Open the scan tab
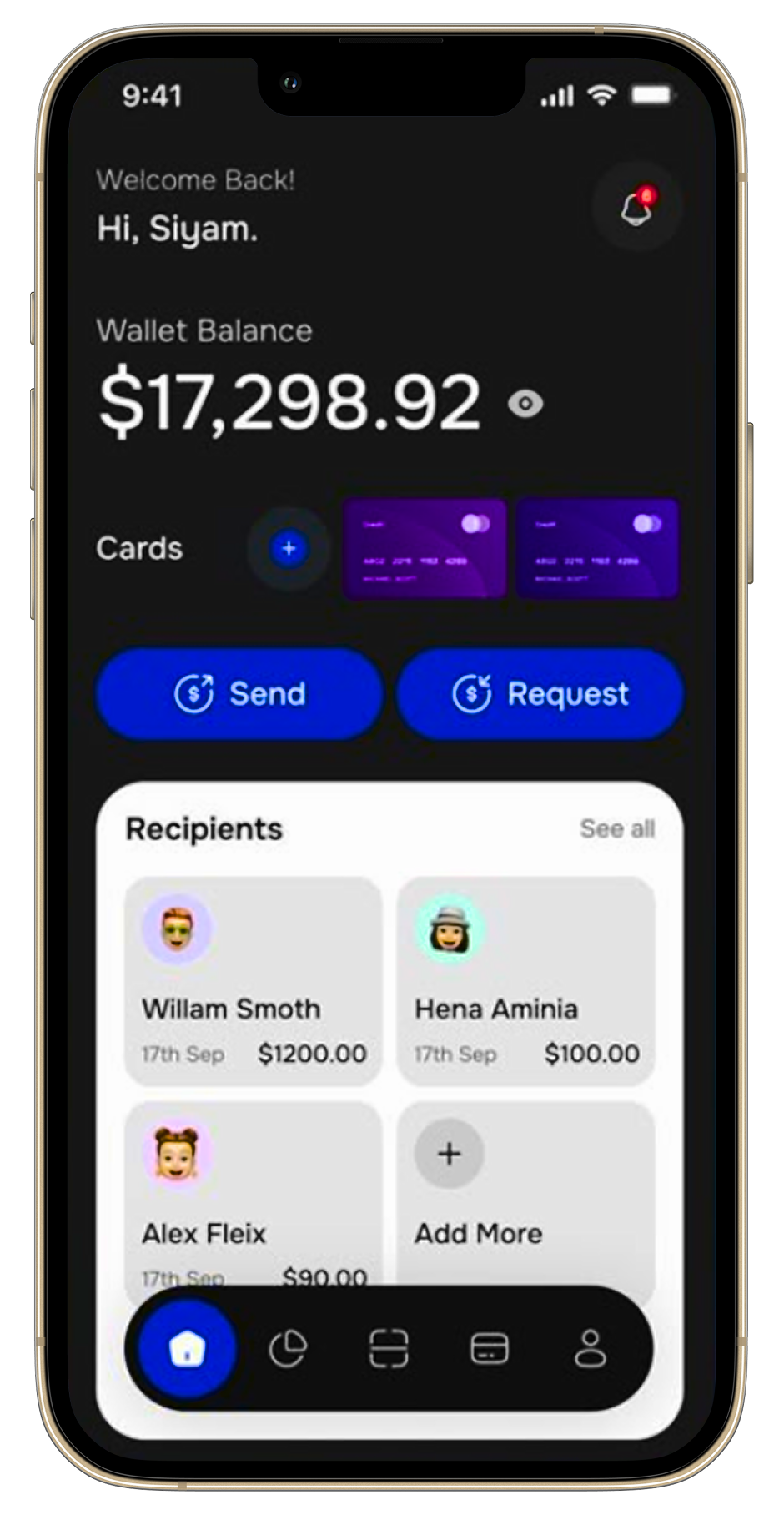 tap(389, 1348)
